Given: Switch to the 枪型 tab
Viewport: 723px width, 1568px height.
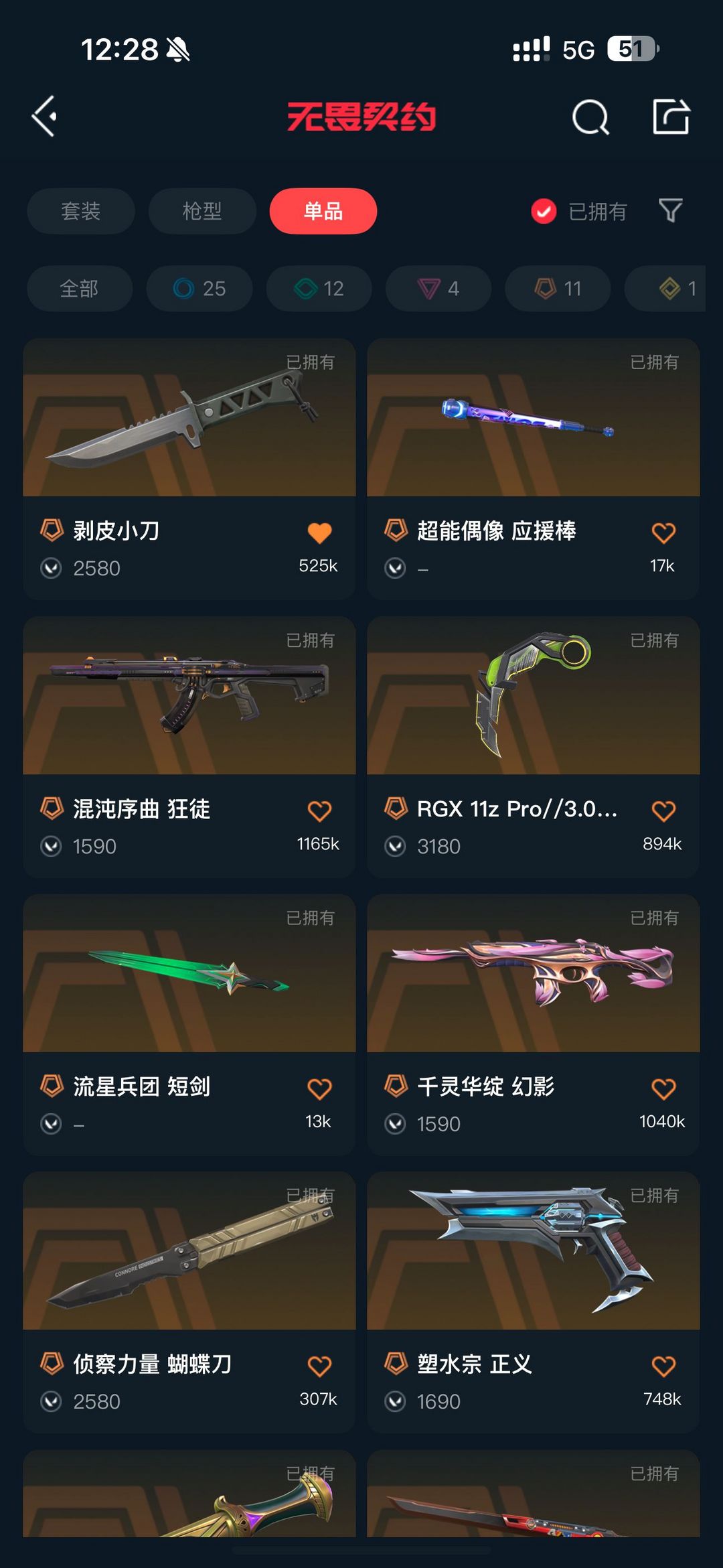Looking at the screenshot, I should [202, 211].
